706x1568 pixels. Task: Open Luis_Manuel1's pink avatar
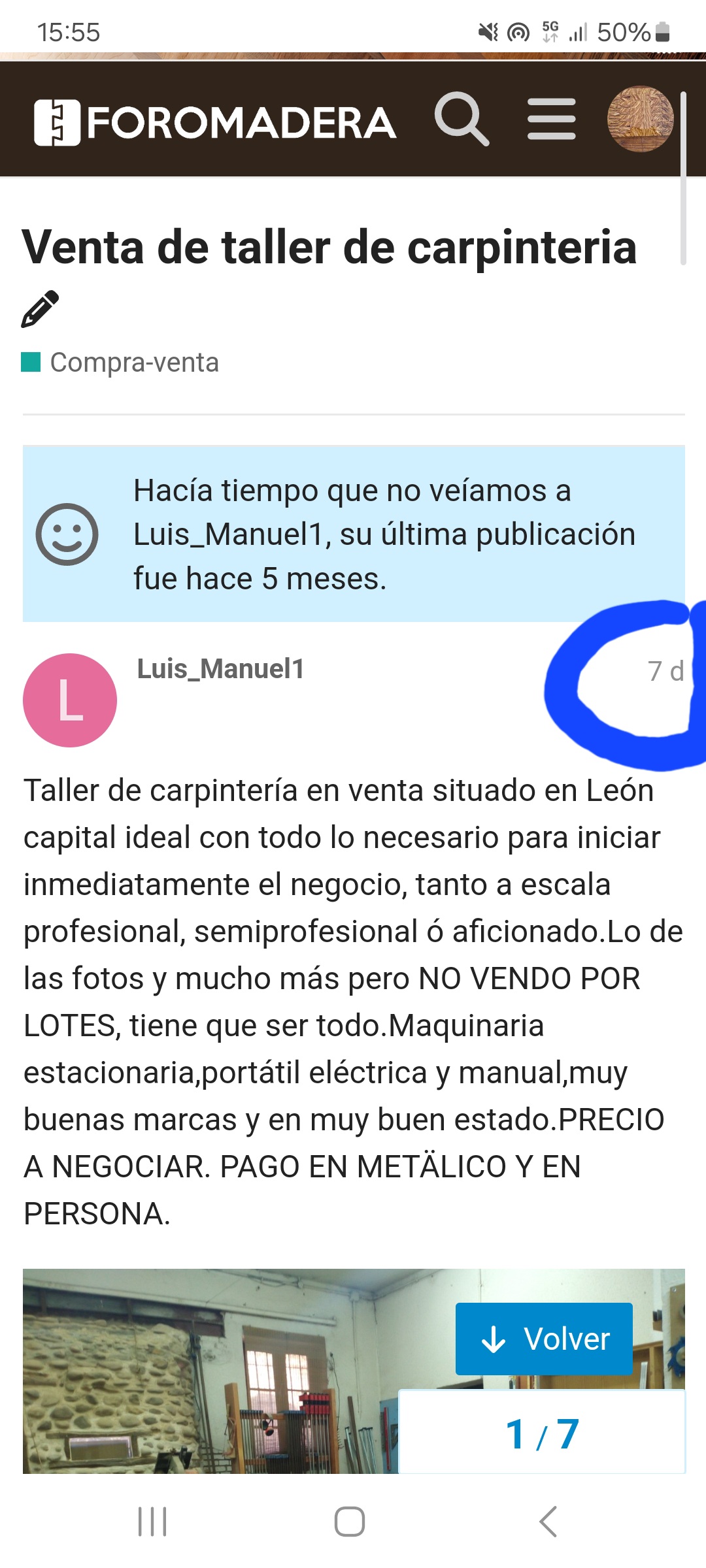click(x=70, y=700)
